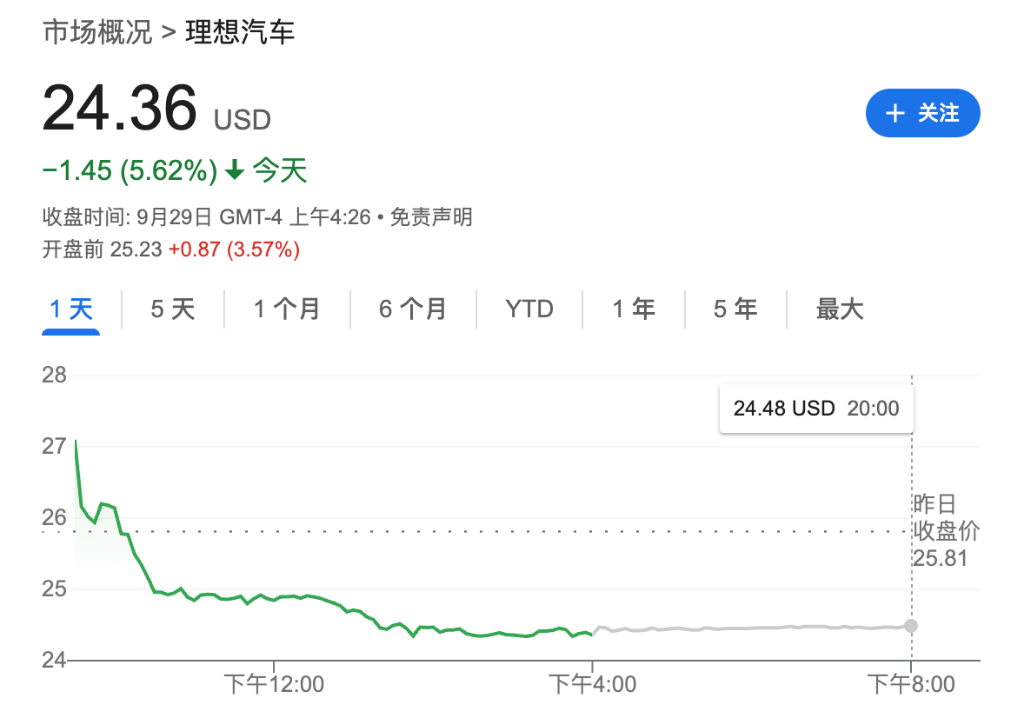Viewport: 1024px width, 716px height.
Task: Show the 5 年 chart
Action: pos(735,309)
